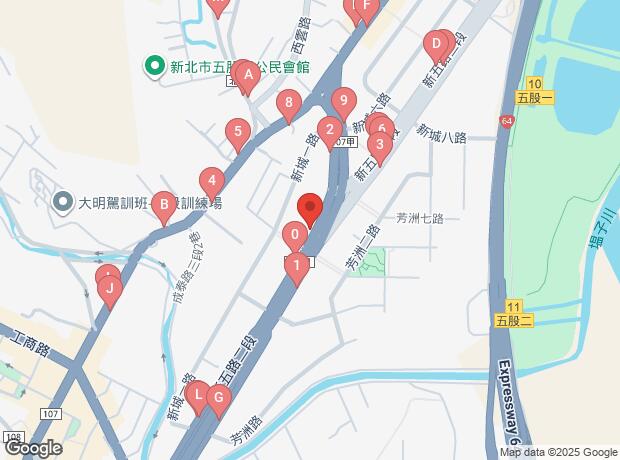Tap numbered marker 1
The height and width of the screenshot is (460, 620).
297,266
